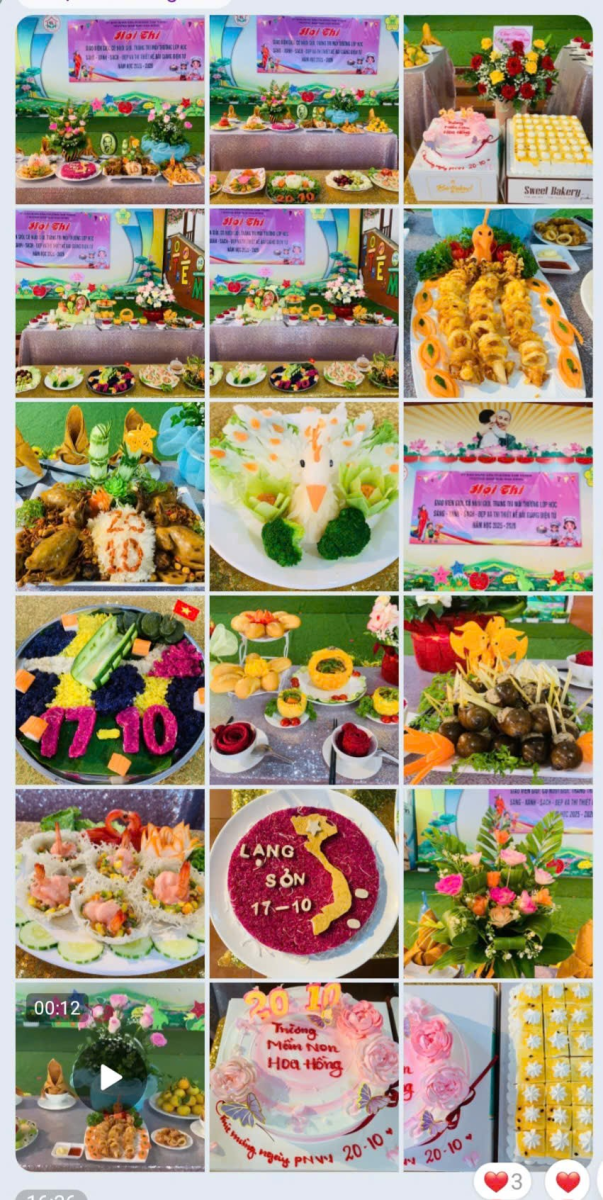Open the Lạng Sơn 17-10 map plate photo
The image size is (603, 1200).
tap(304, 883)
